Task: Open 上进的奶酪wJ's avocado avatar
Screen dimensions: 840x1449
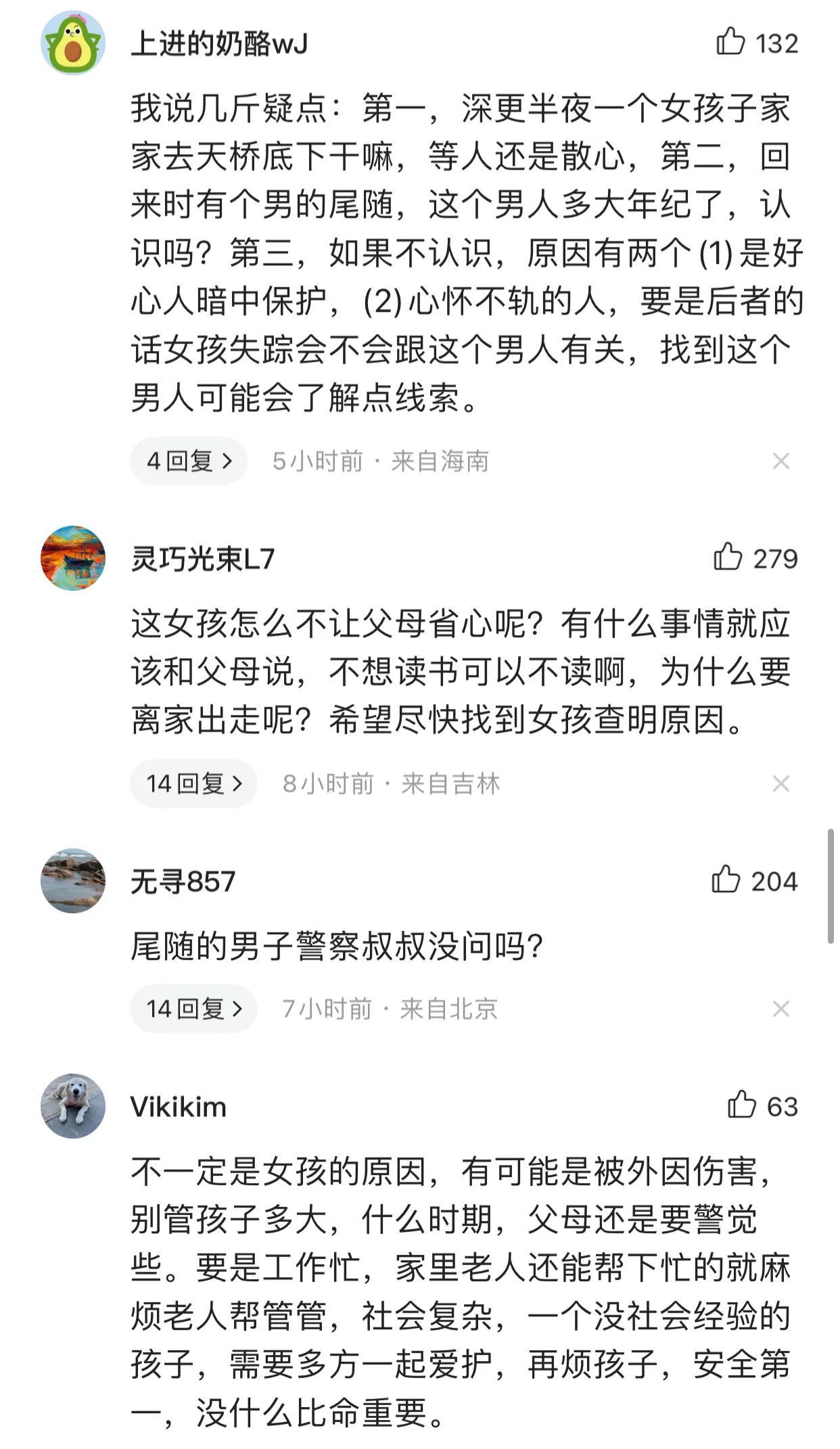Action: pos(73,43)
